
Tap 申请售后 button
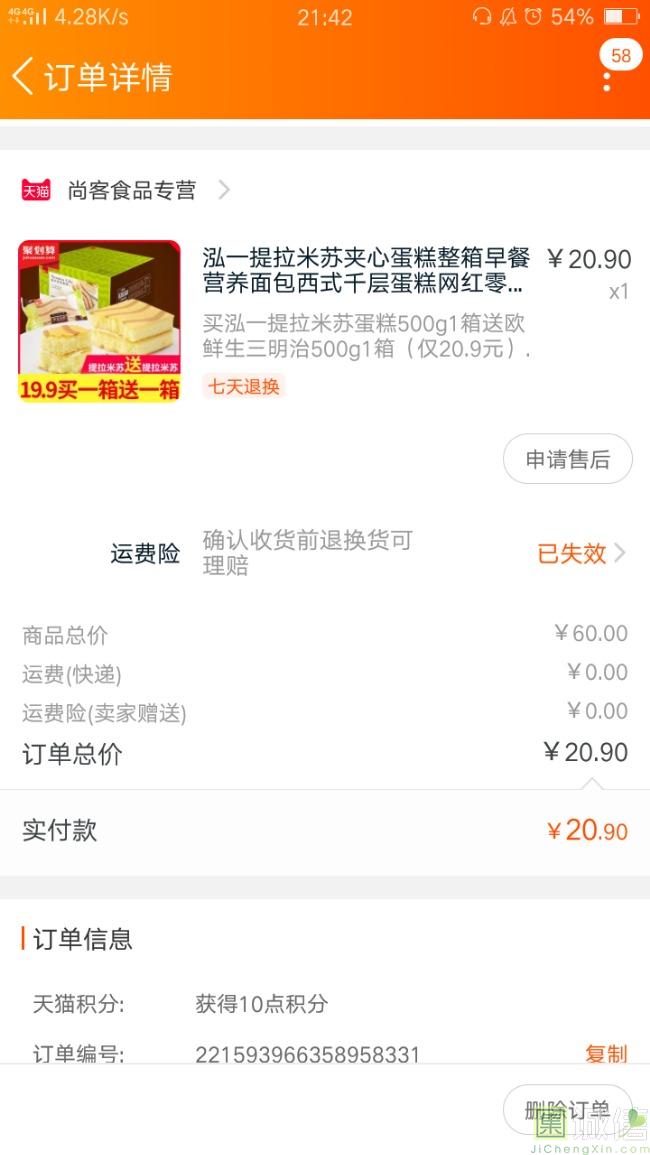click(567, 459)
